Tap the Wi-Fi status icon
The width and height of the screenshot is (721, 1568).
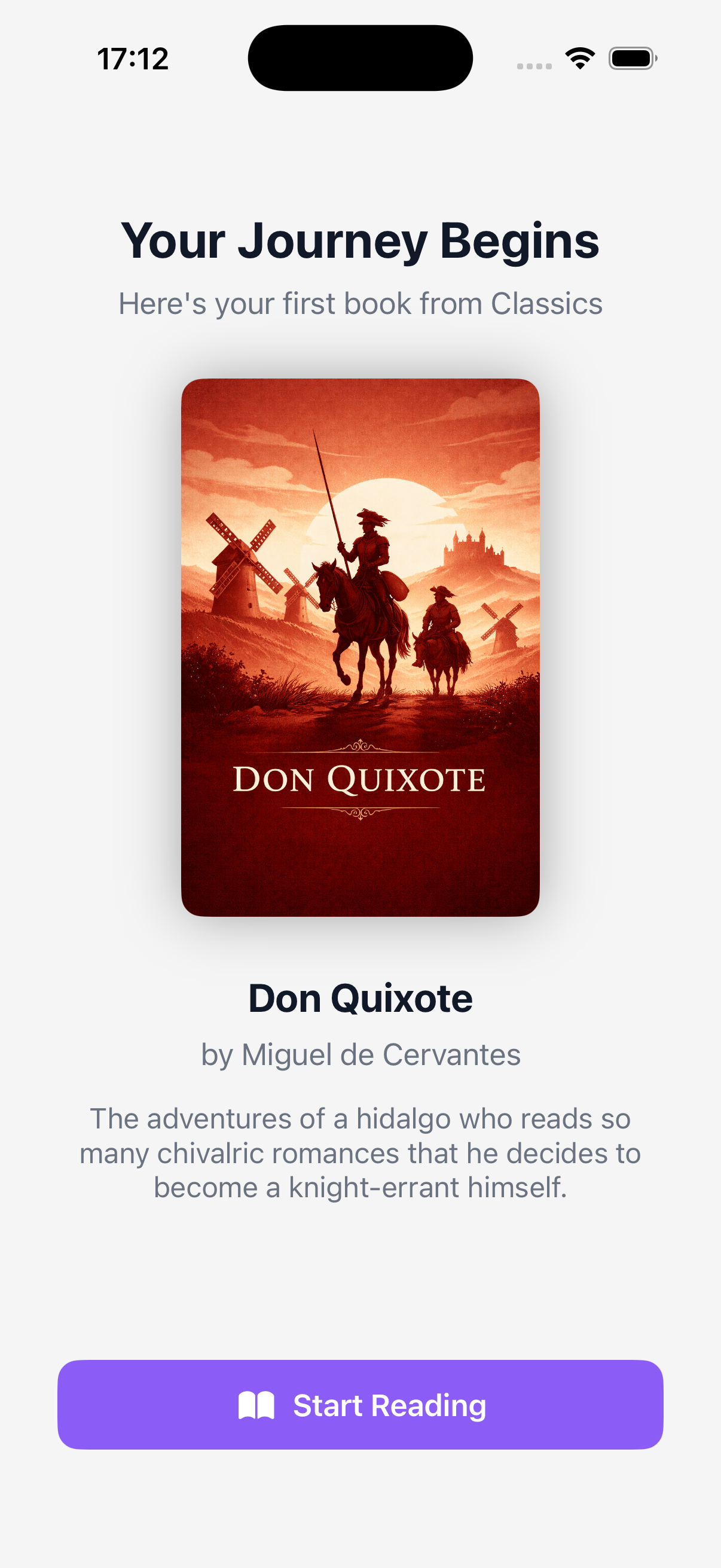click(x=578, y=57)
